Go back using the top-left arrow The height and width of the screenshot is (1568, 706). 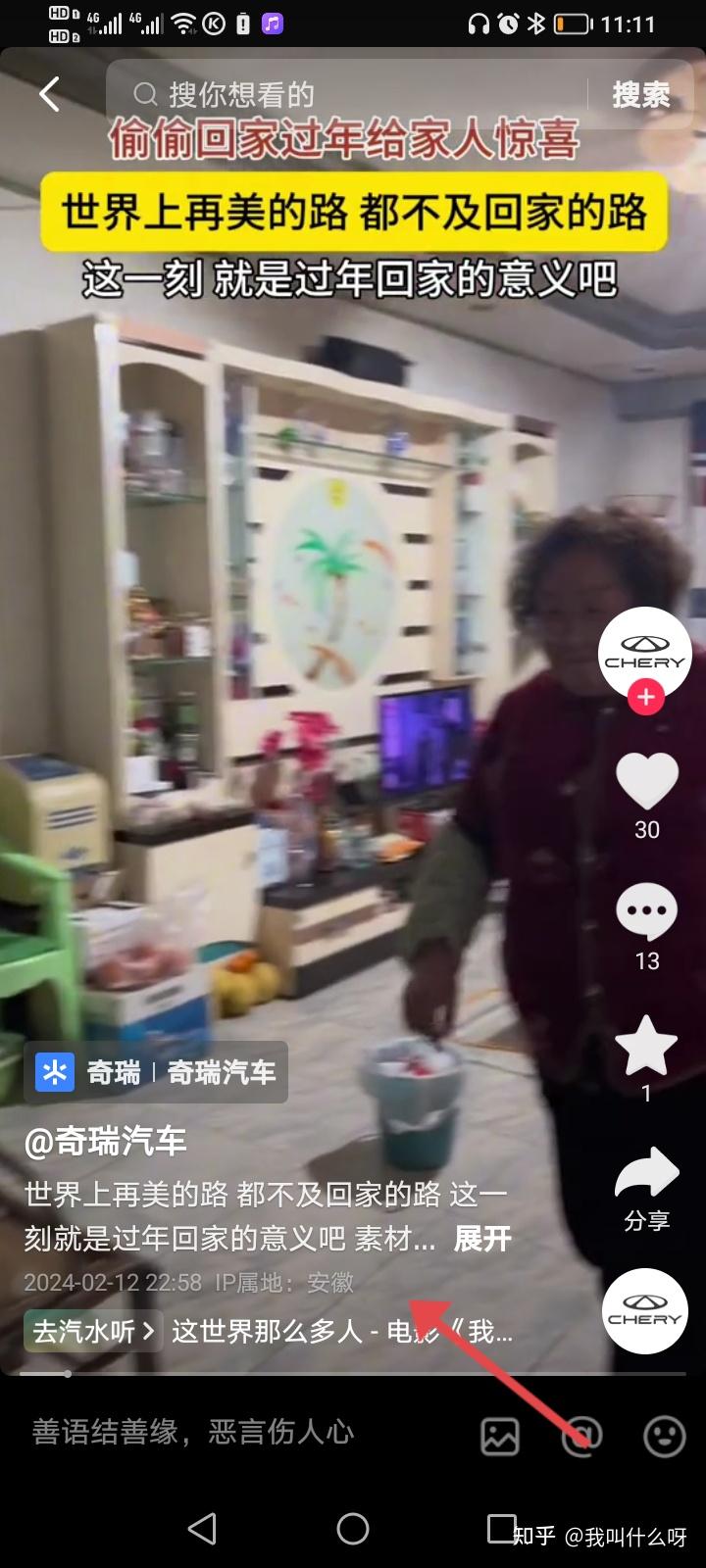coord(49,94)
